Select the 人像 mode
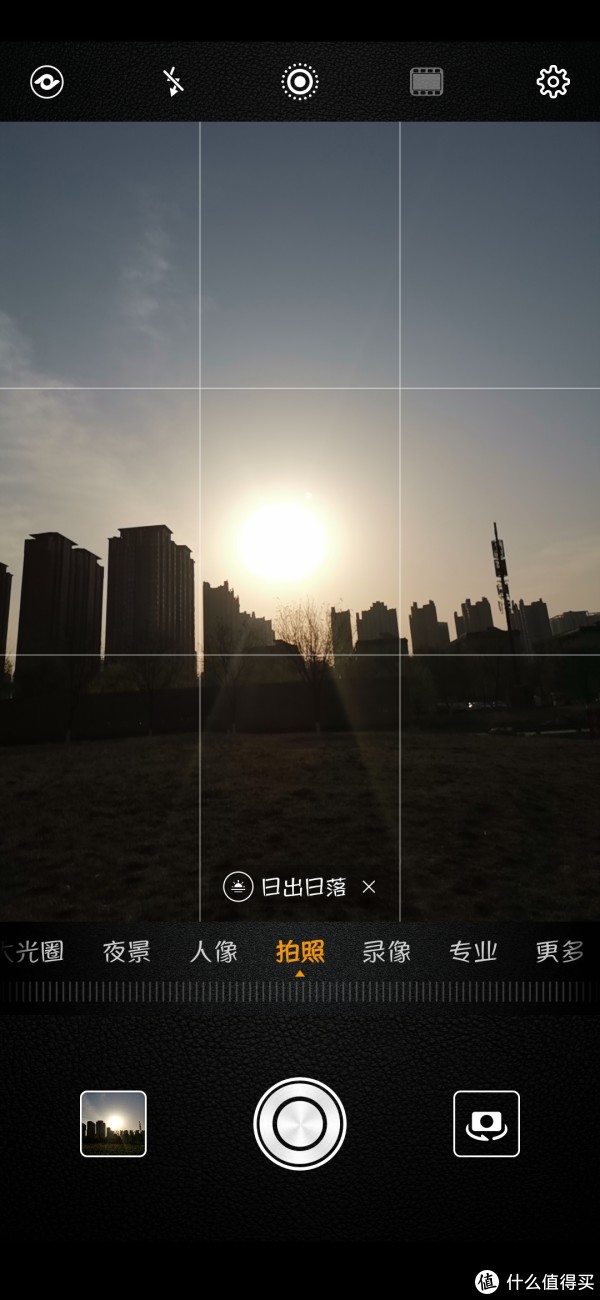600x1300 pixels. (213, 951)
